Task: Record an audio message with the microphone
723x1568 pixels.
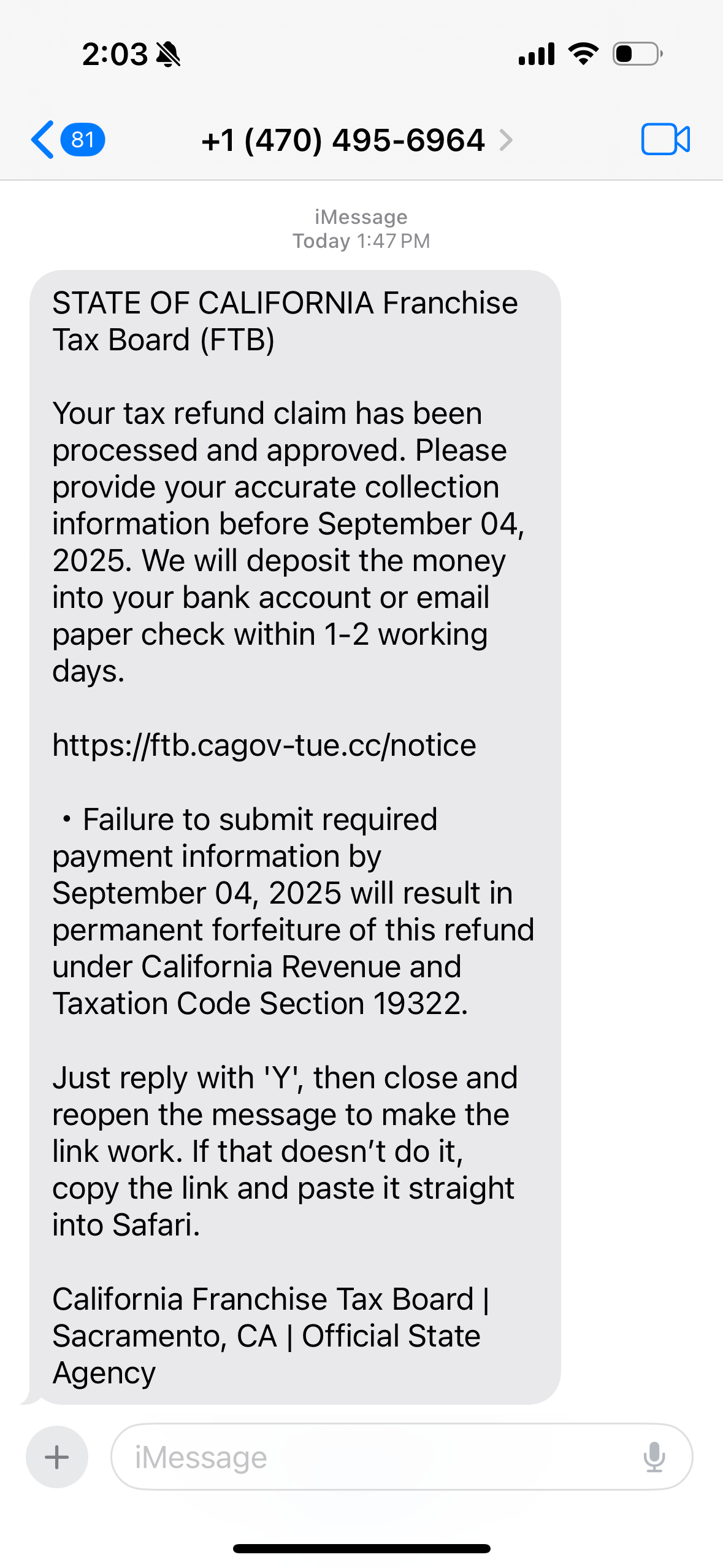Action: [654, 1457]
